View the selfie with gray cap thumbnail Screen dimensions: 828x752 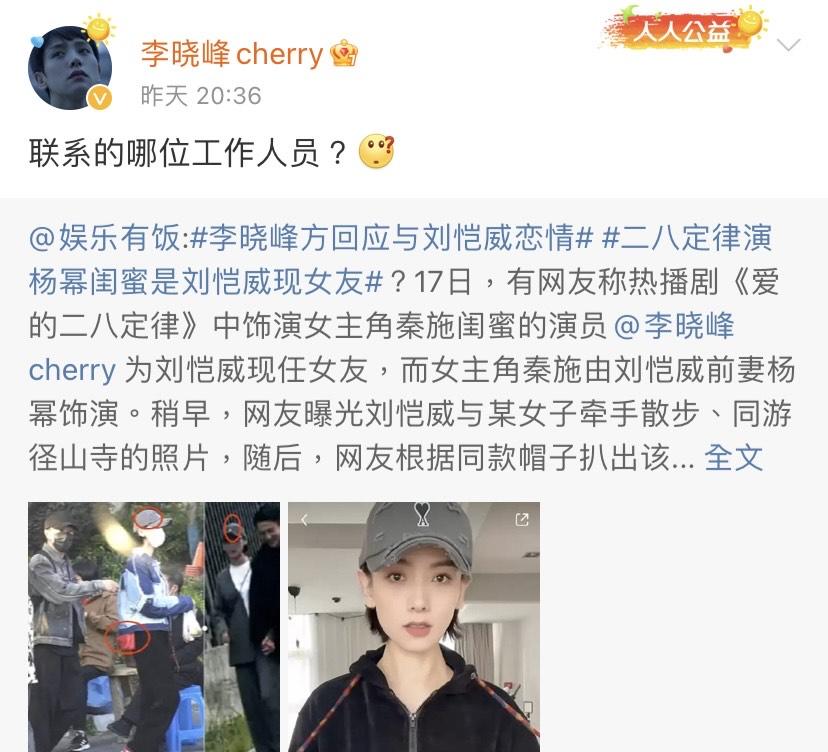[414, 626]
